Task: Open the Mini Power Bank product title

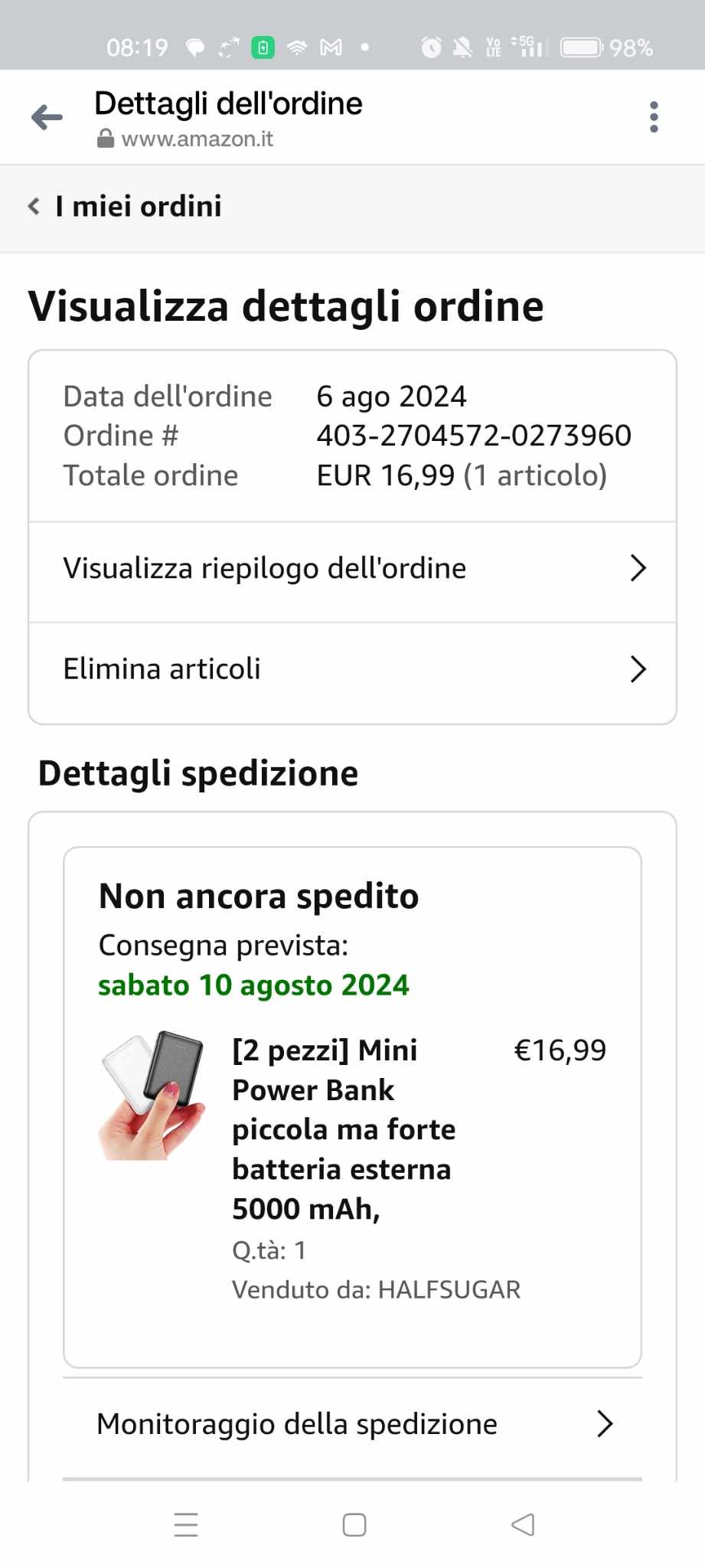Action: coord(343,1129)
